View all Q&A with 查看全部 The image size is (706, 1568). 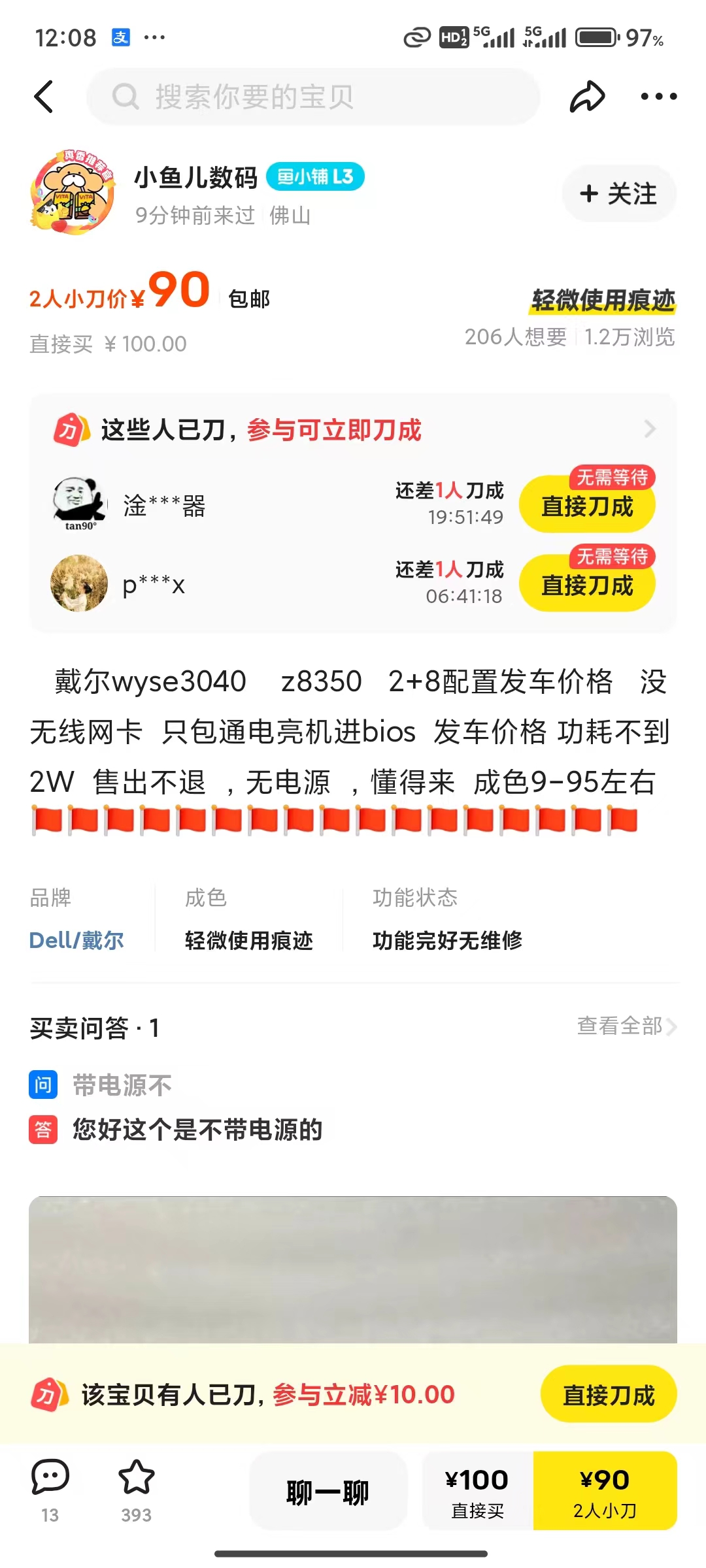tap(626, 1026)
